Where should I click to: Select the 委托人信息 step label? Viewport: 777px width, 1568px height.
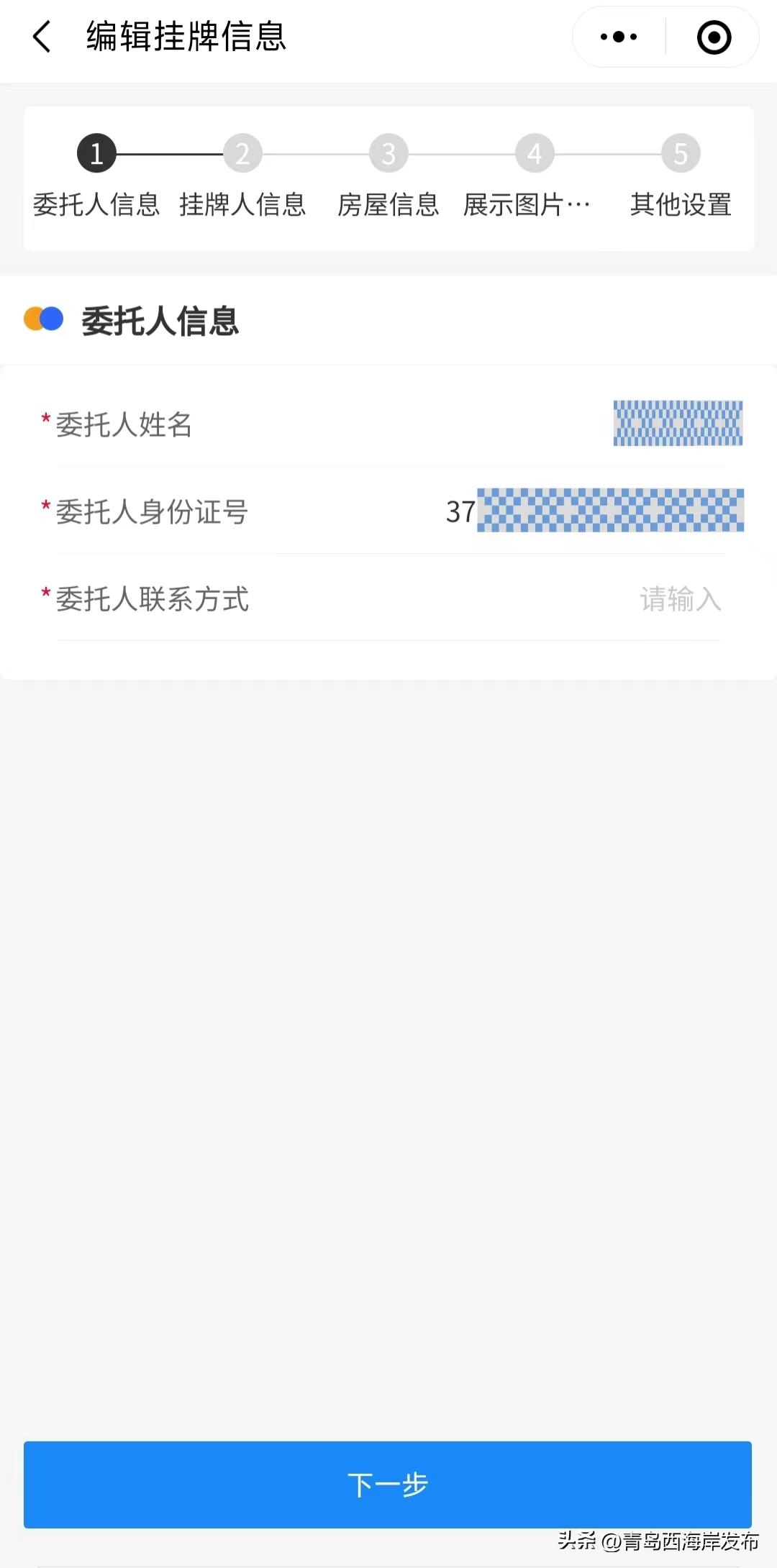97,204
